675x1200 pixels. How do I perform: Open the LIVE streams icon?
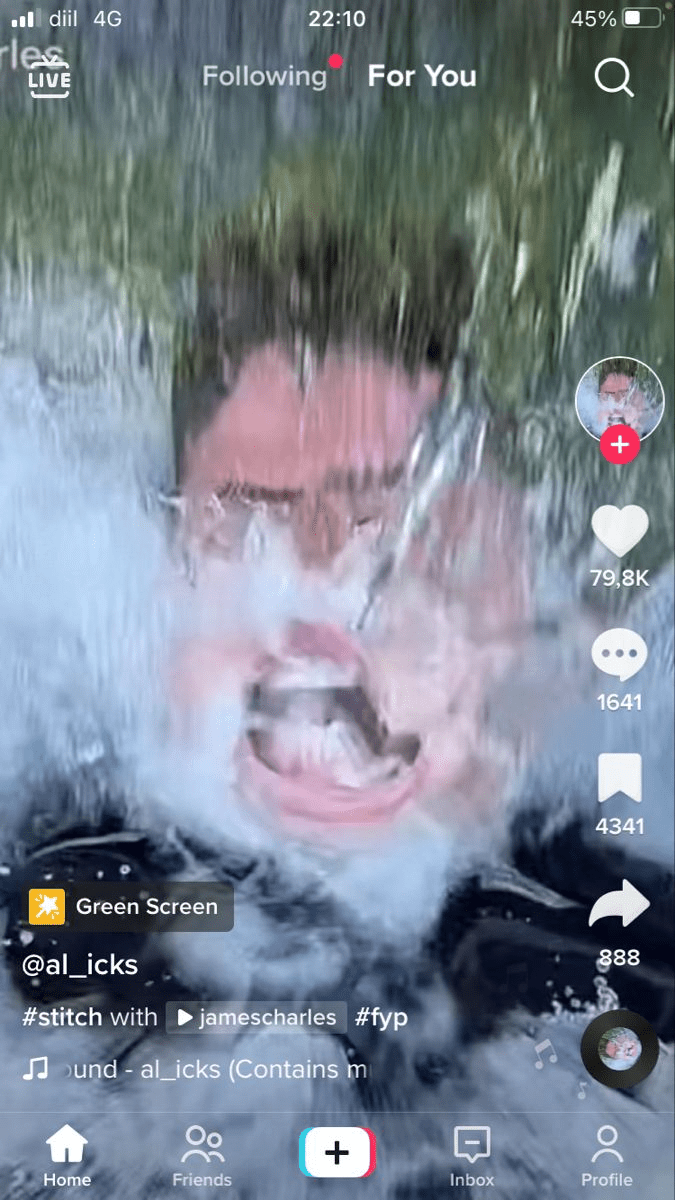click(x=50, y=77)
